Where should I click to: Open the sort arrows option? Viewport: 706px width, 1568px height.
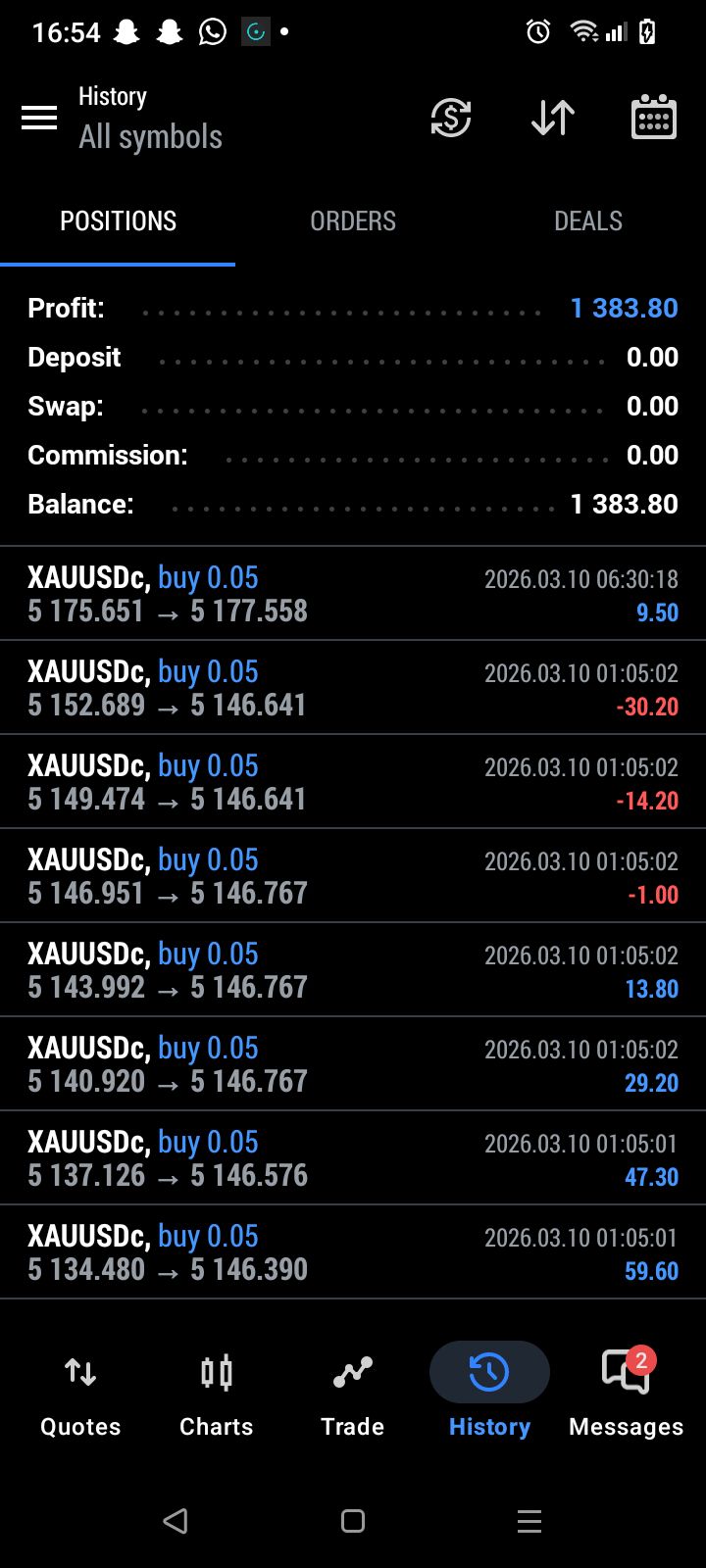pos(553,119)
